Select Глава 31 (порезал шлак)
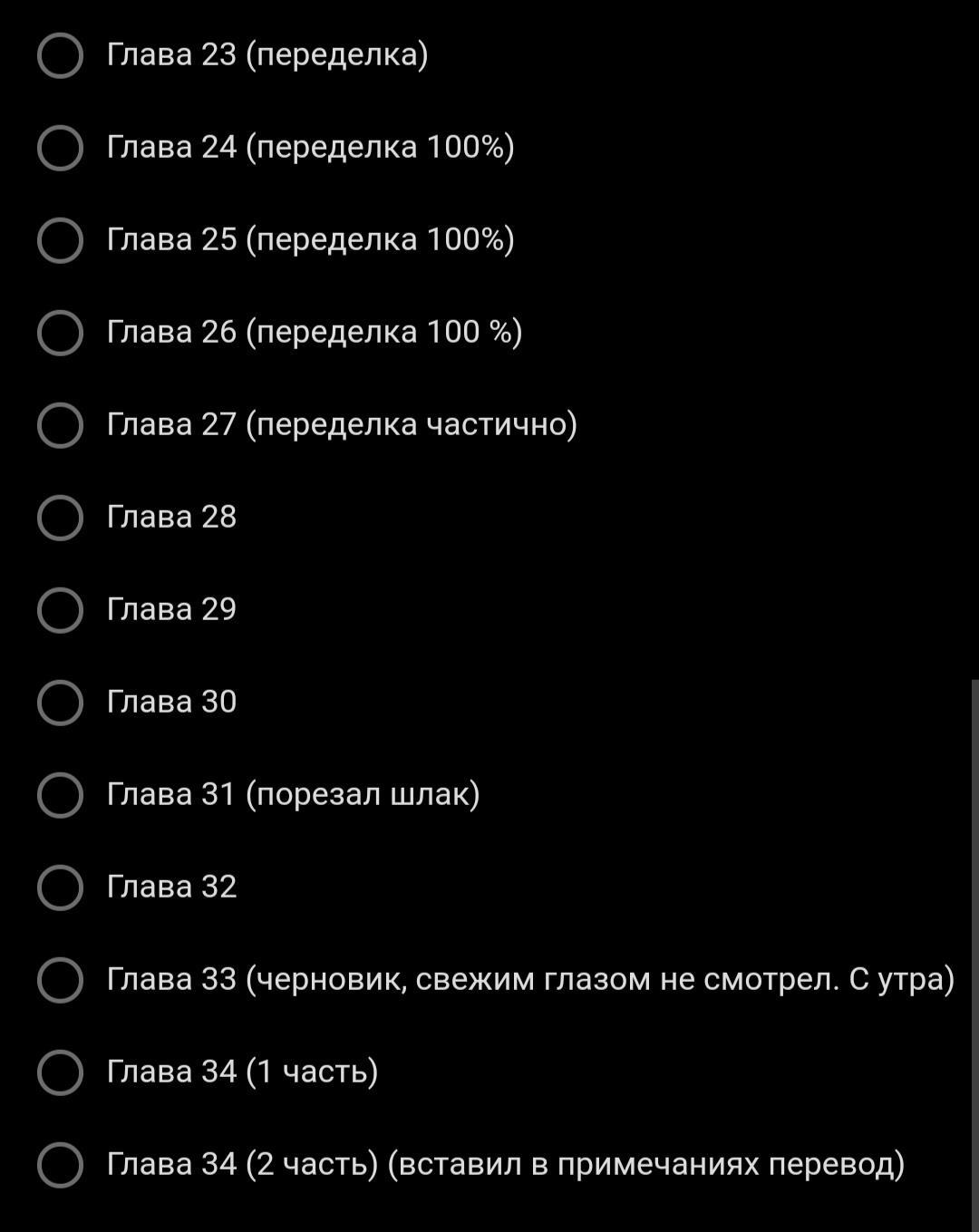The image size is (979, 1232). tap(60, 795)
